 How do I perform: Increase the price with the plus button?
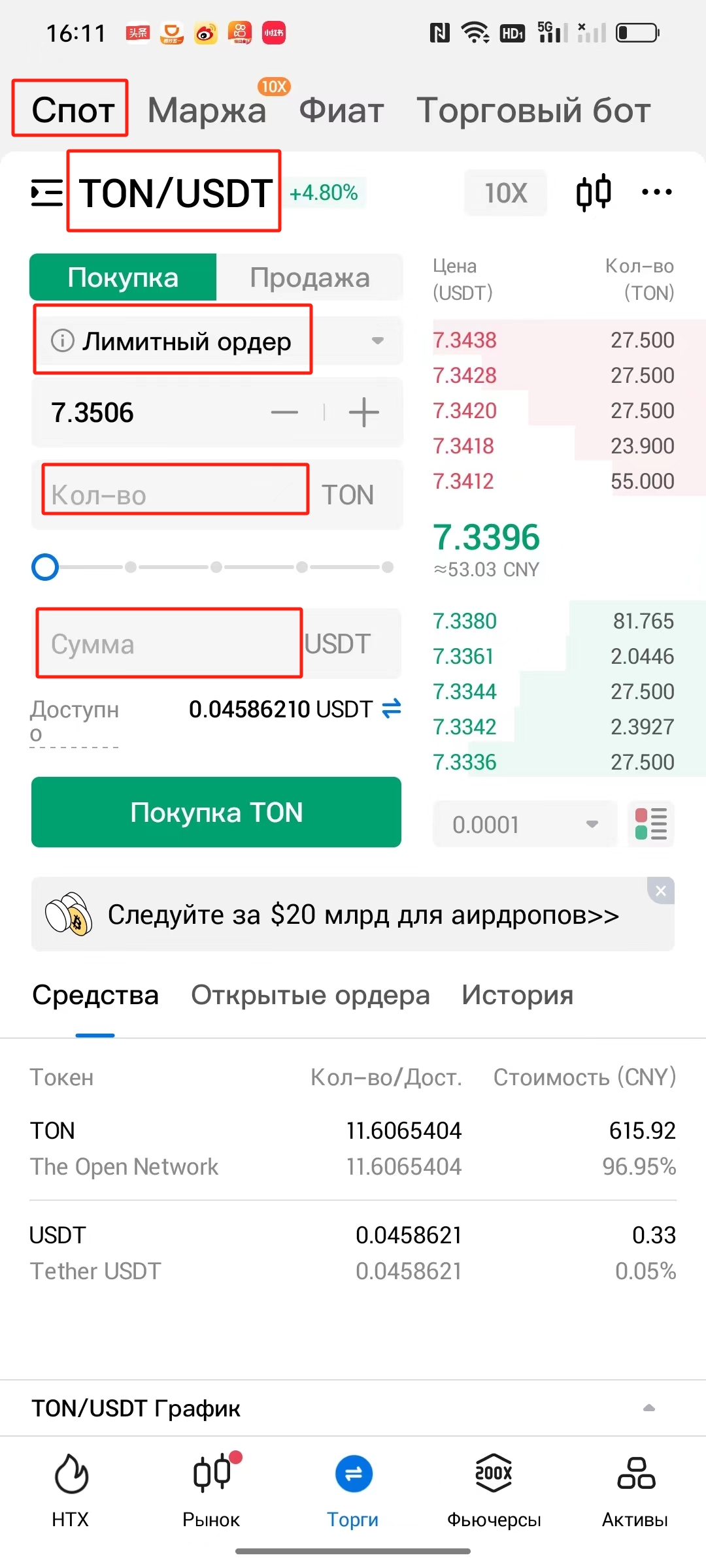click(363, 412)
